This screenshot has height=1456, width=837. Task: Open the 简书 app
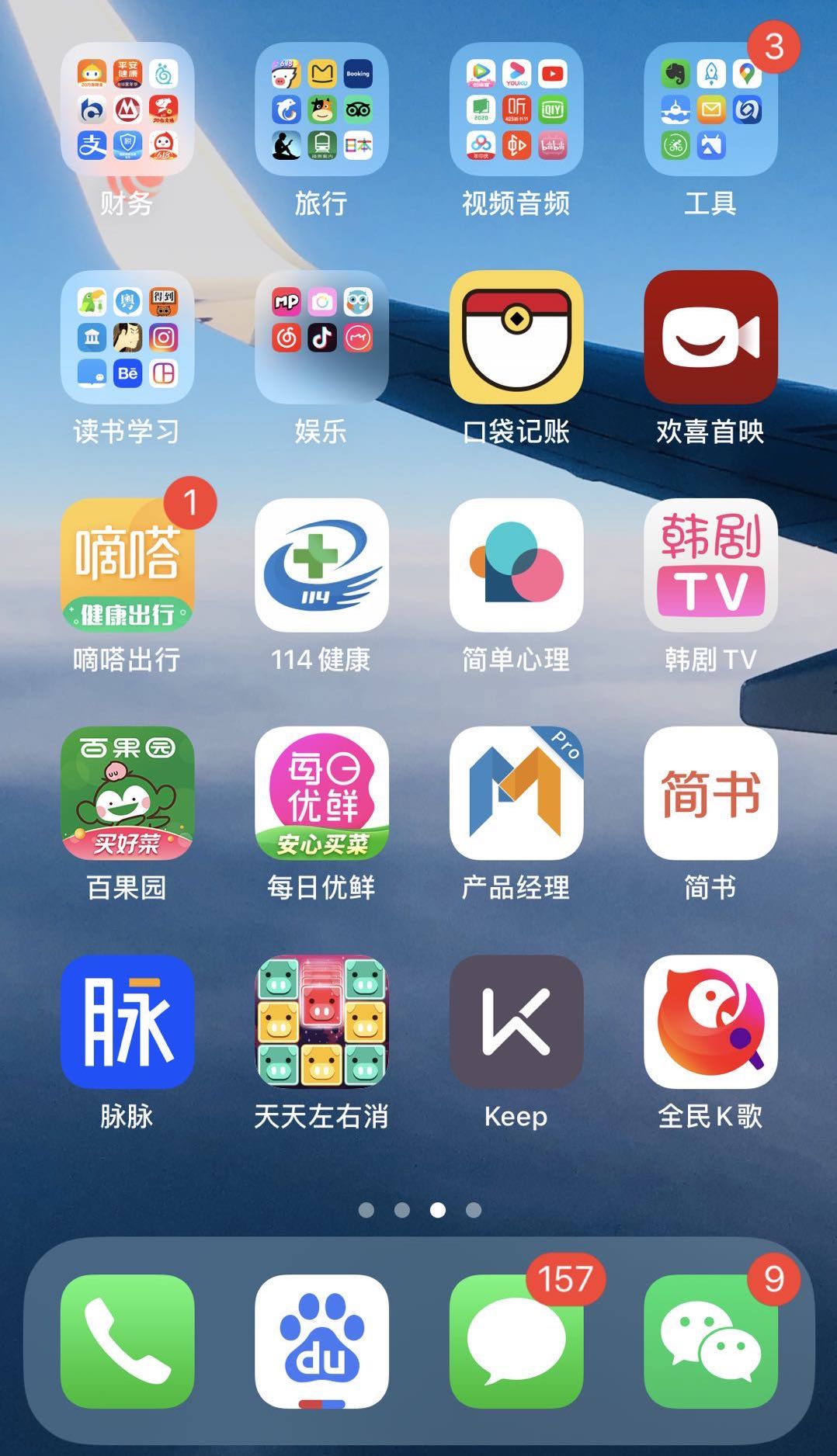click(710, 793)
